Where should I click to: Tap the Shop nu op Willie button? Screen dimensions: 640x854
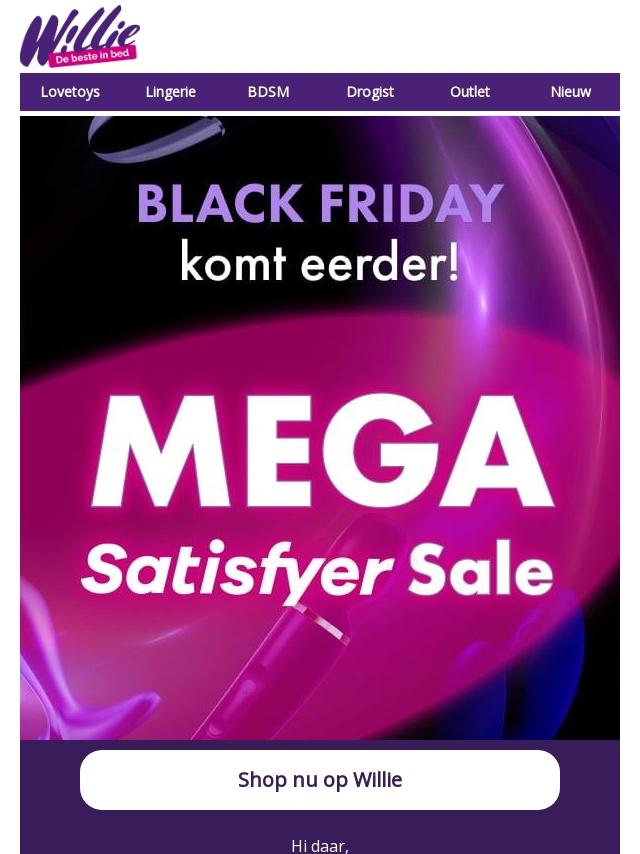point(320,780)
